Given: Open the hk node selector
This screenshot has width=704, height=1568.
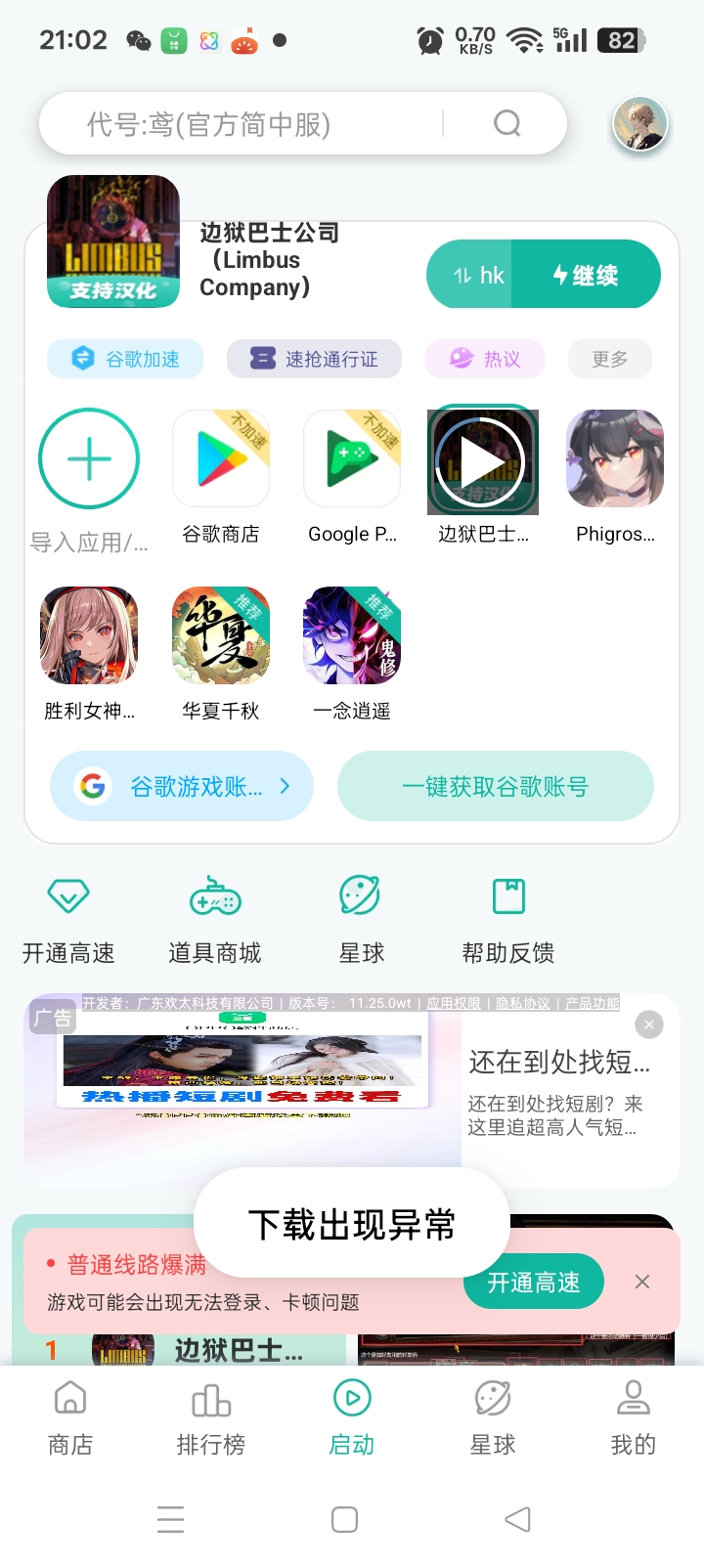Looking at the screenshot, I should tap(477, 275).
